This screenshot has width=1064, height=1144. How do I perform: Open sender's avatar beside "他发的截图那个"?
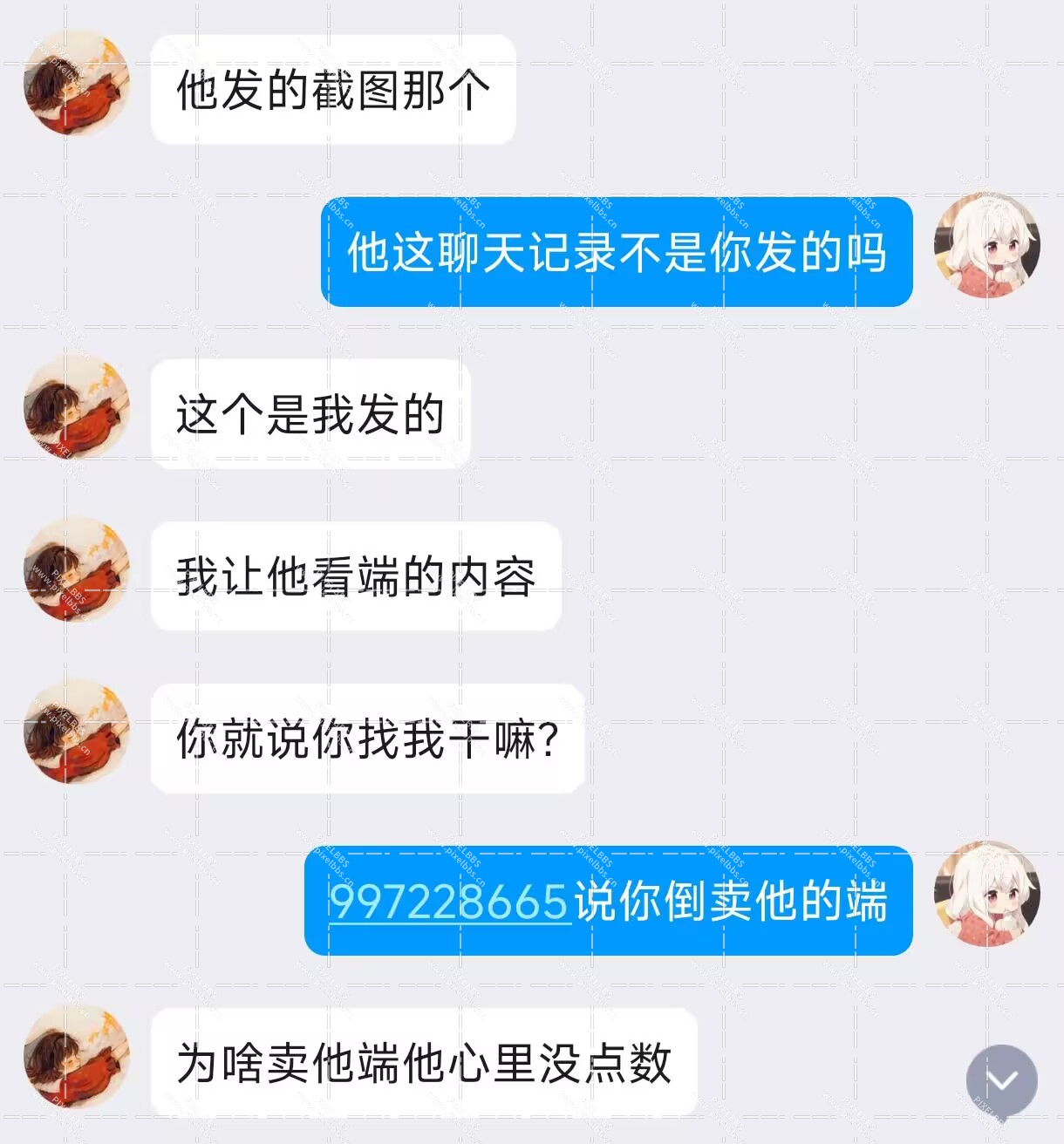coord(76,84)
